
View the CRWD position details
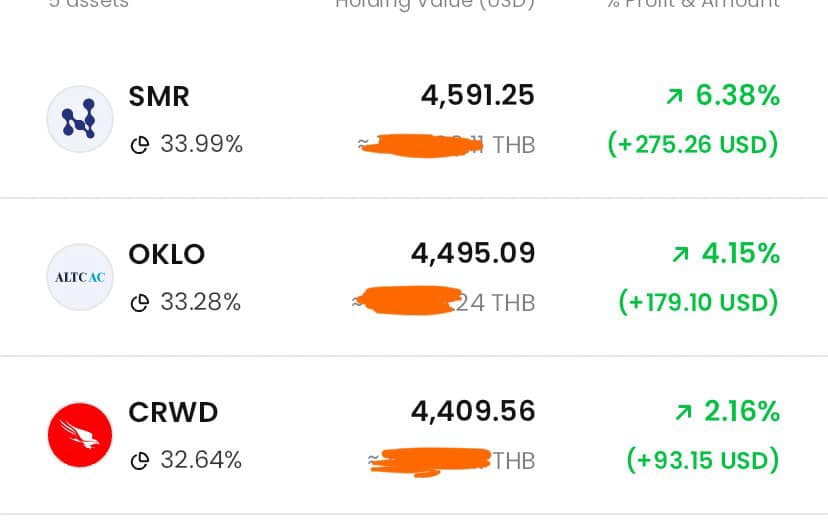pos(173,413)
